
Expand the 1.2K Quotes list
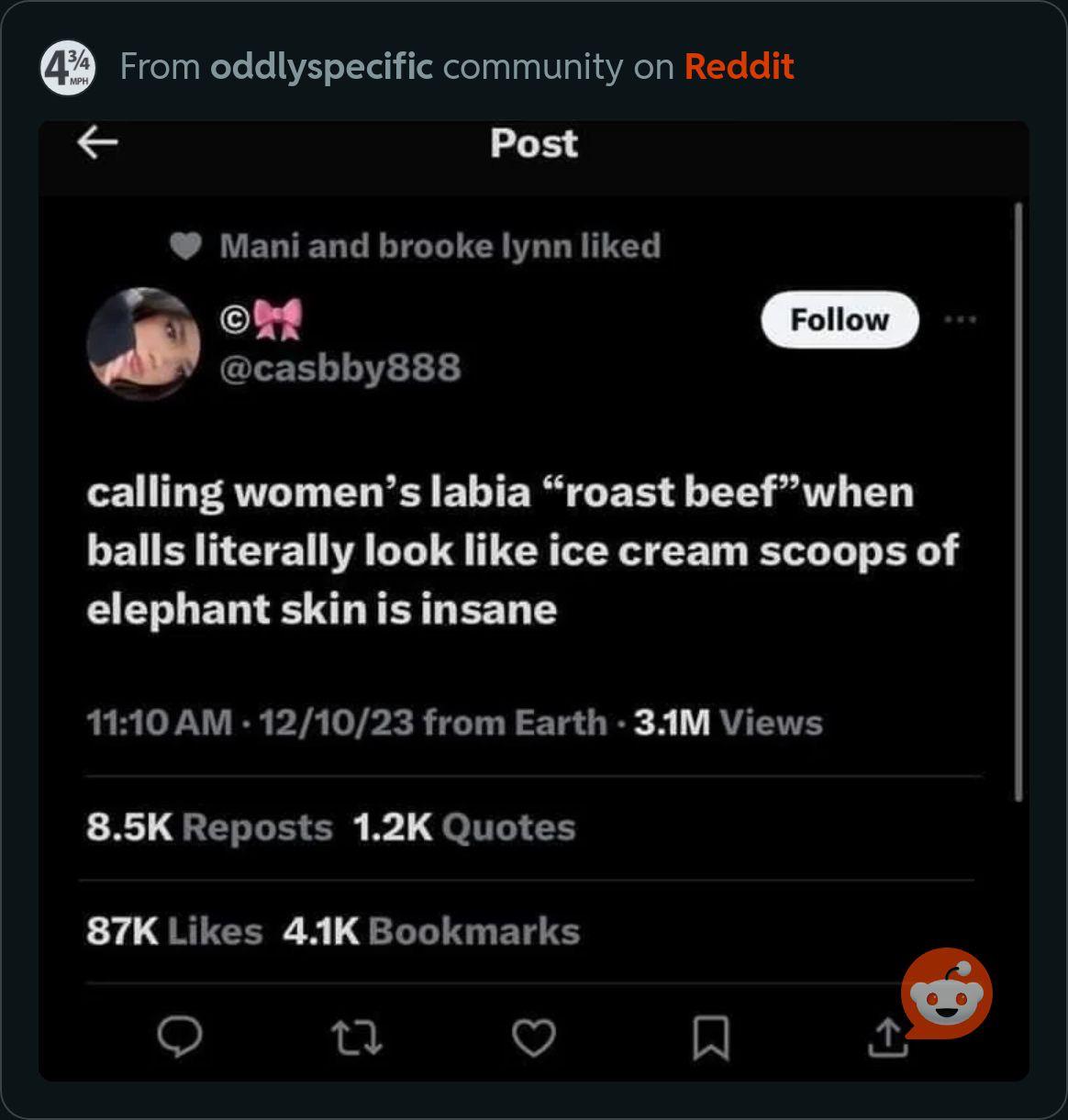[x=463, y=826]
